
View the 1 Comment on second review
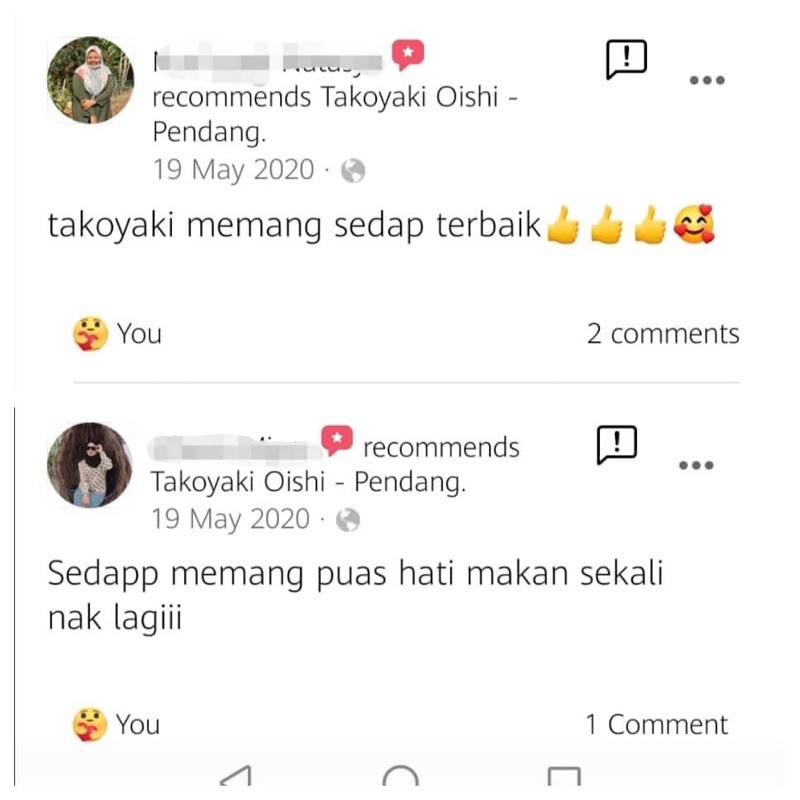pos(657,724)
